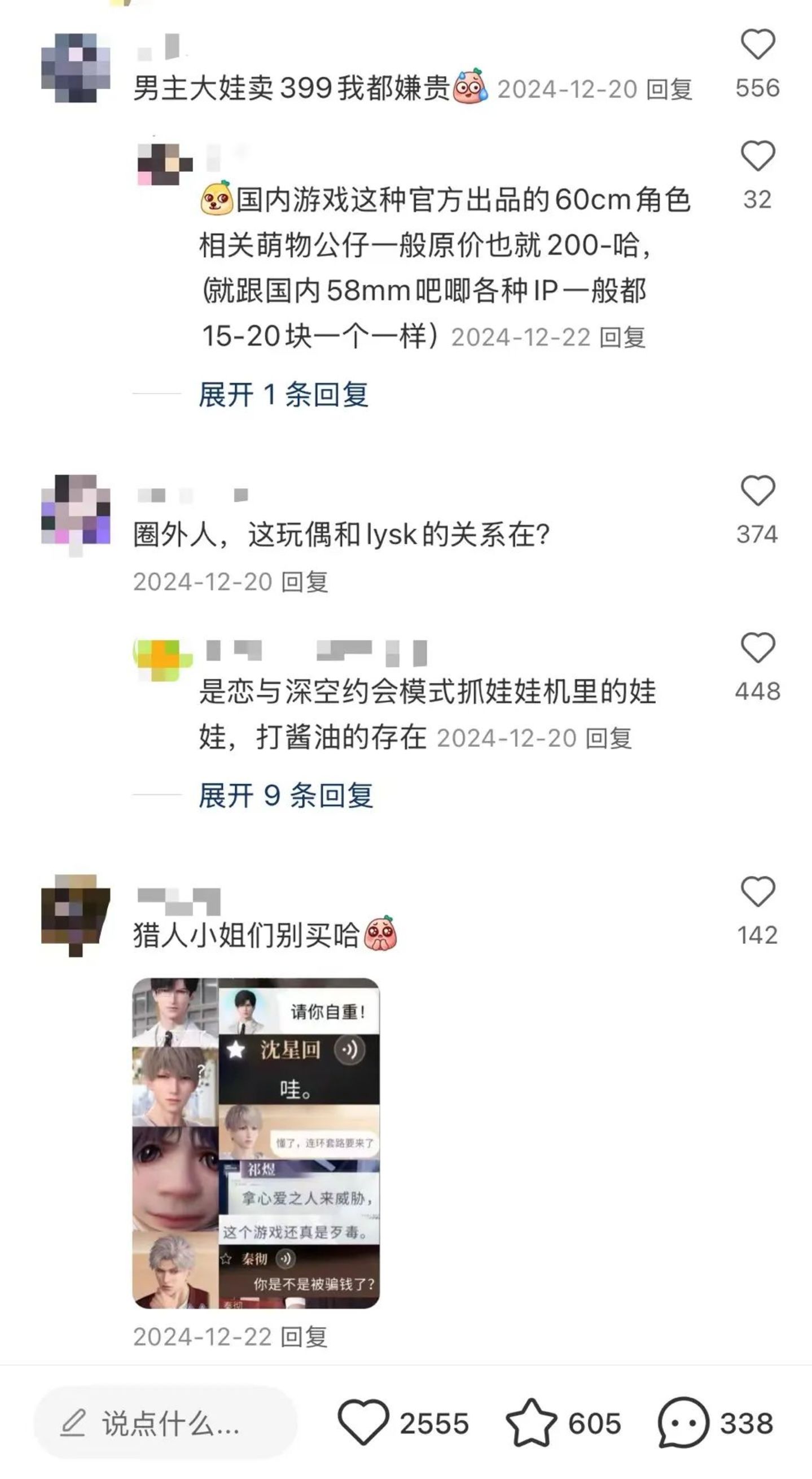Like this post with 2555 likes

point(364,1423)
